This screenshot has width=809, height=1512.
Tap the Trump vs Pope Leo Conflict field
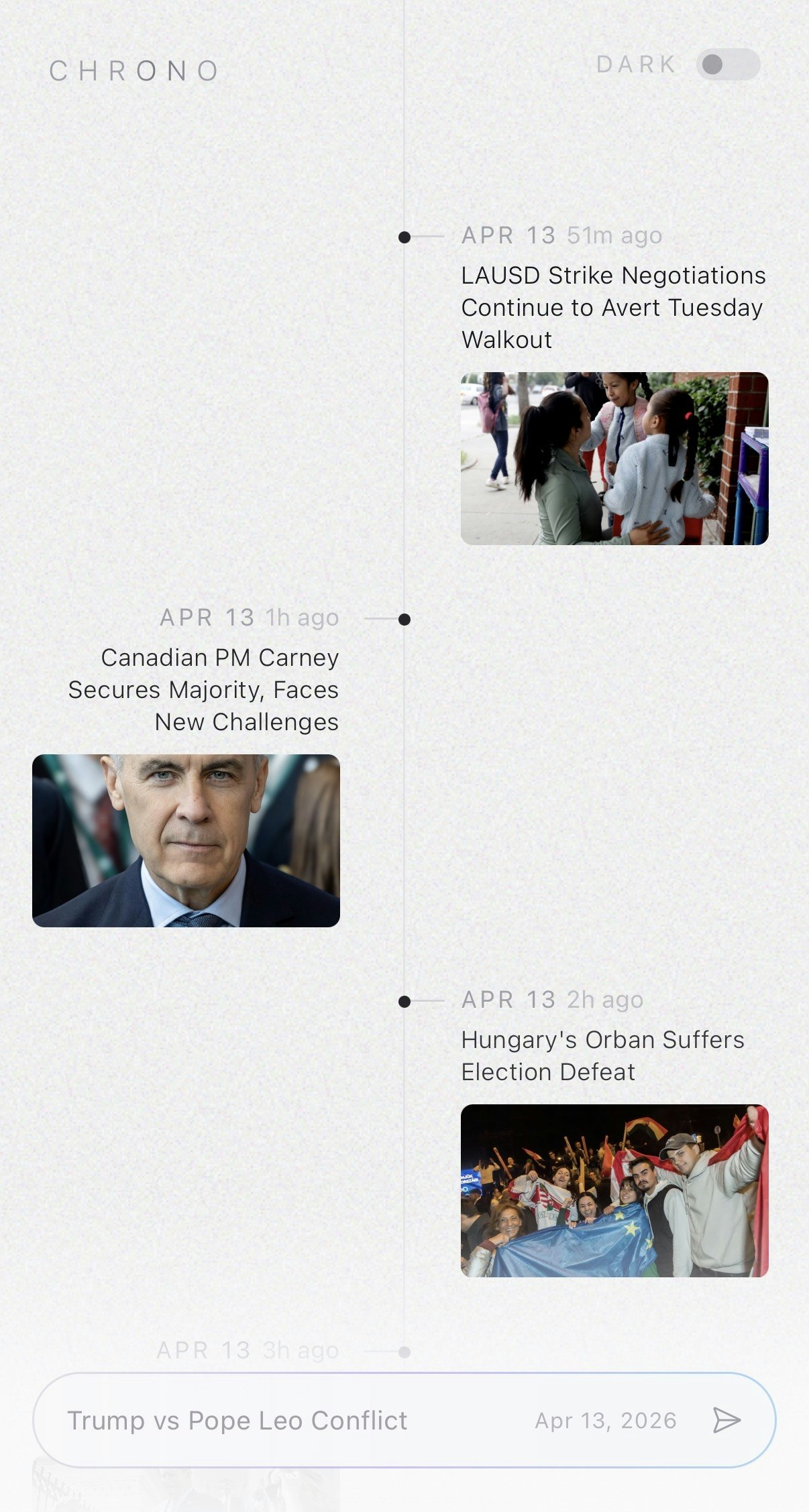tap(237, 1420)
